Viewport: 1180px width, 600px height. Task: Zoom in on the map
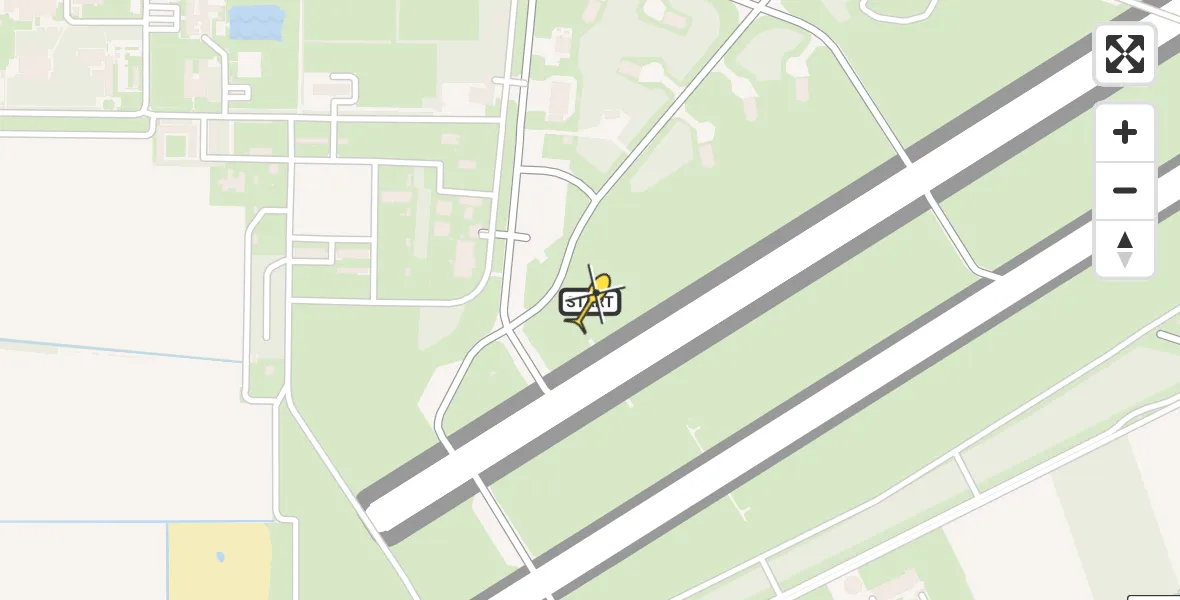1124,133
